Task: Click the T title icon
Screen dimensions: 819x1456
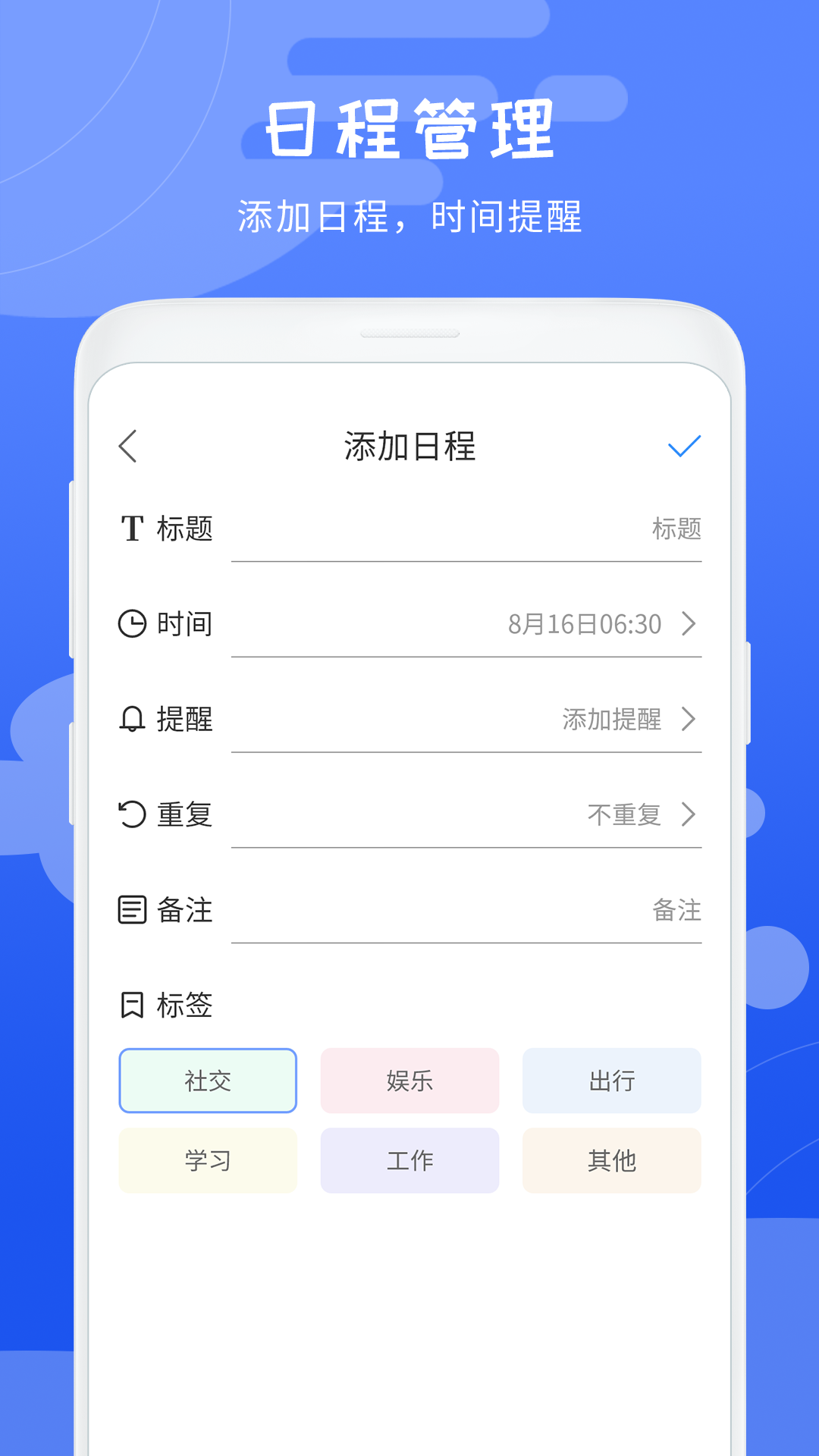Action: point(131,529)
